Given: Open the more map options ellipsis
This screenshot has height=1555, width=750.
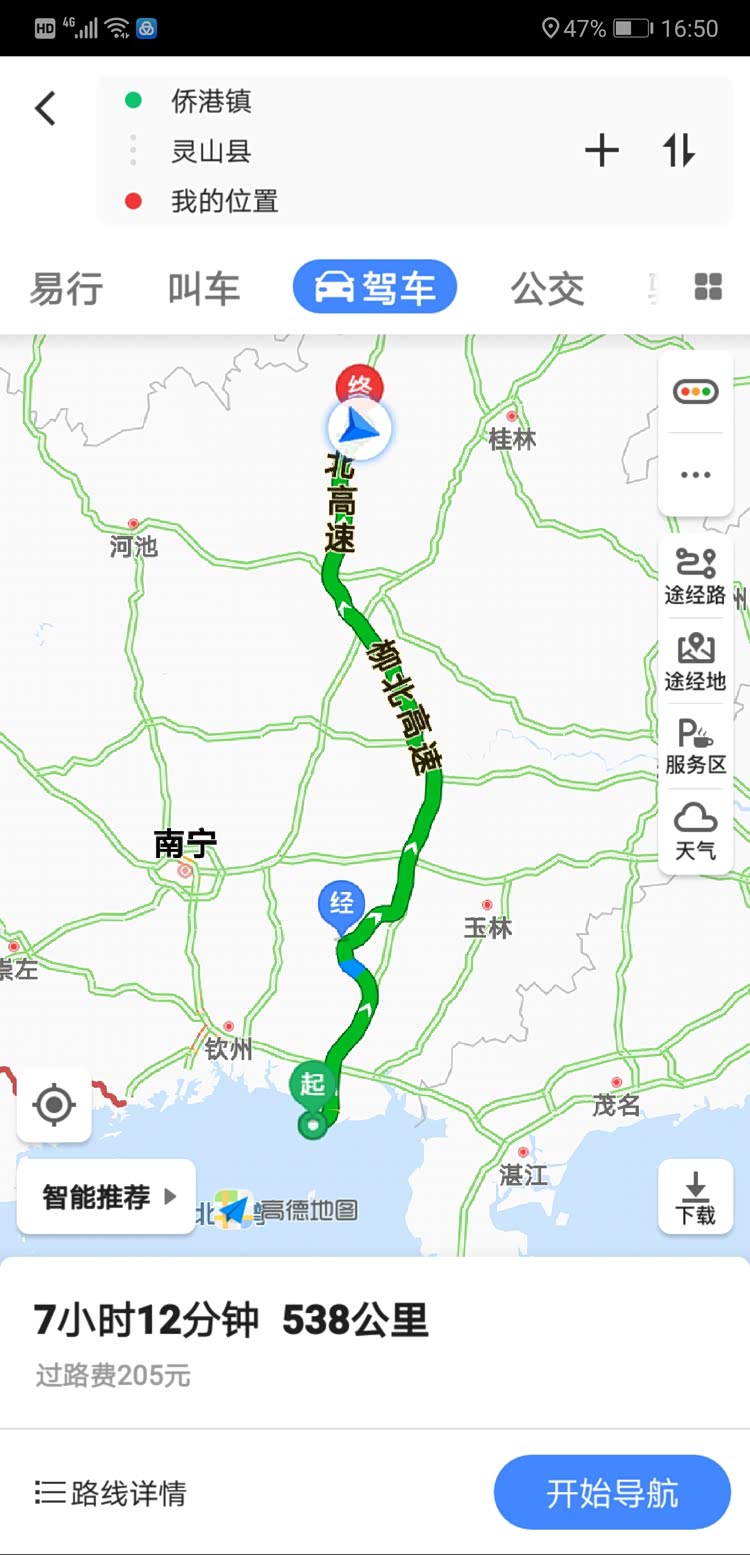Looking at the screenshot, I should (695, 474).
